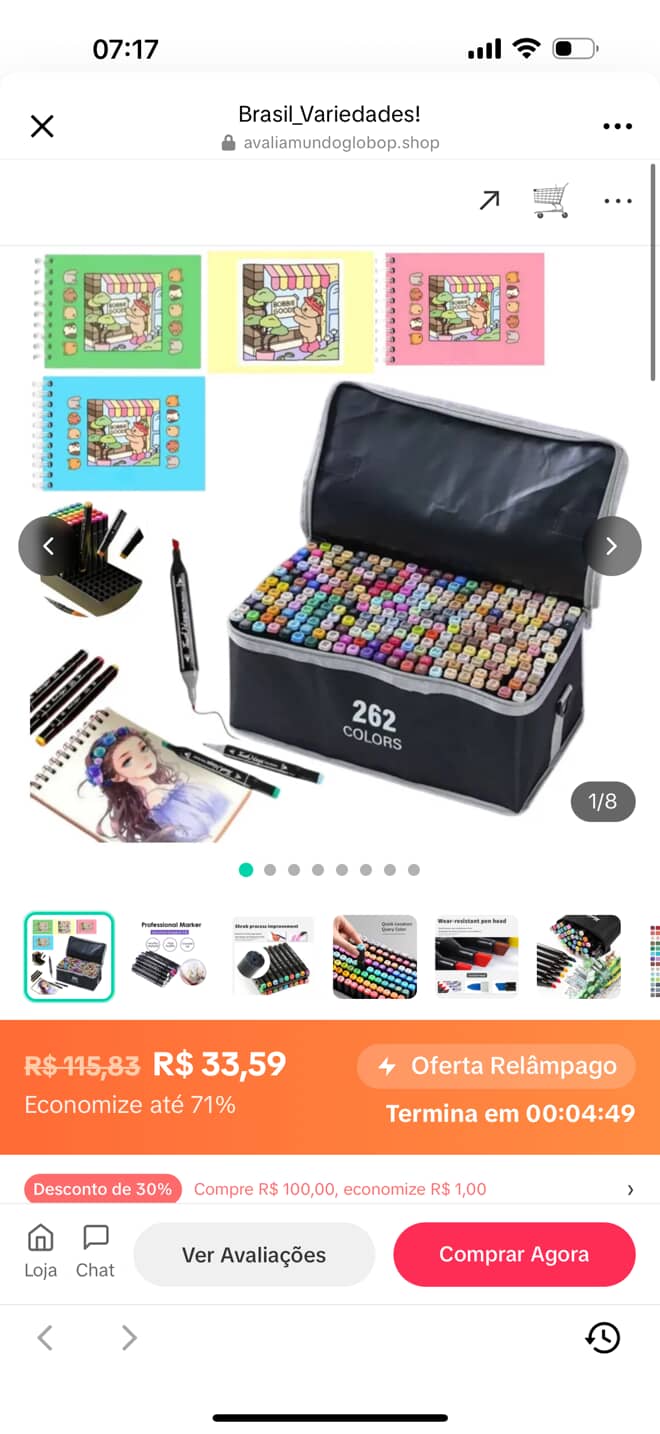Open the browsing history clock icon
The height and width of the screenshot is (1434, 660).
point(603,1338)
